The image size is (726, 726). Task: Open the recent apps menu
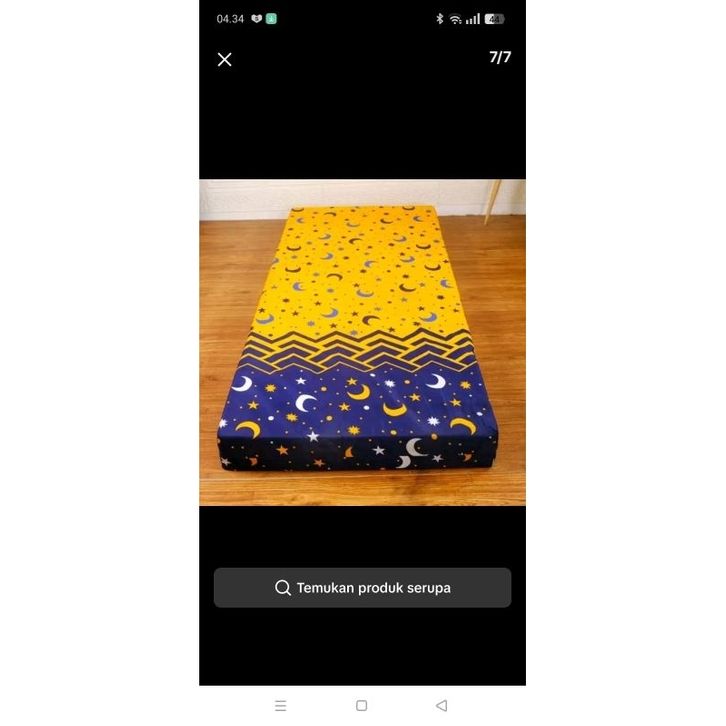(281, 705)
